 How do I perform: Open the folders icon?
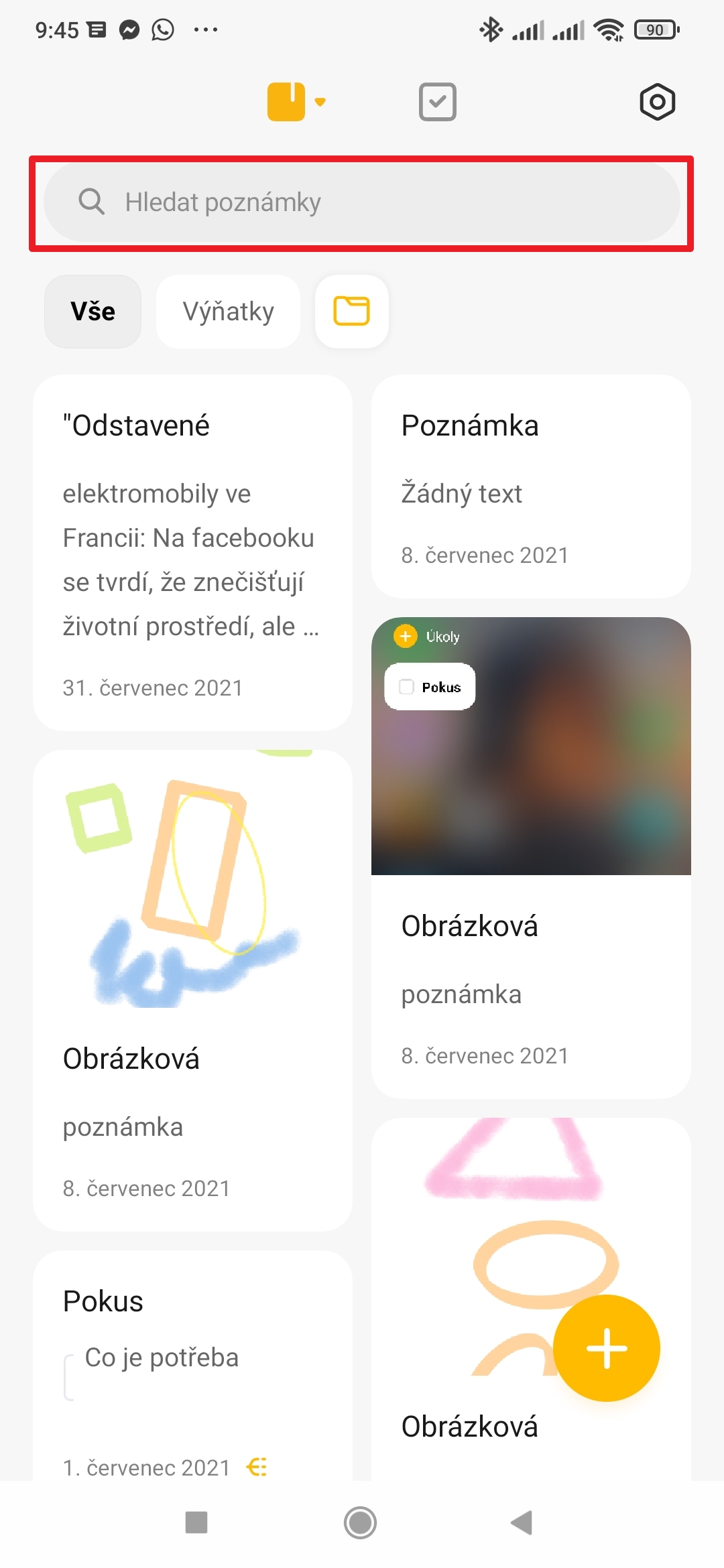click(x=352, y=312)
